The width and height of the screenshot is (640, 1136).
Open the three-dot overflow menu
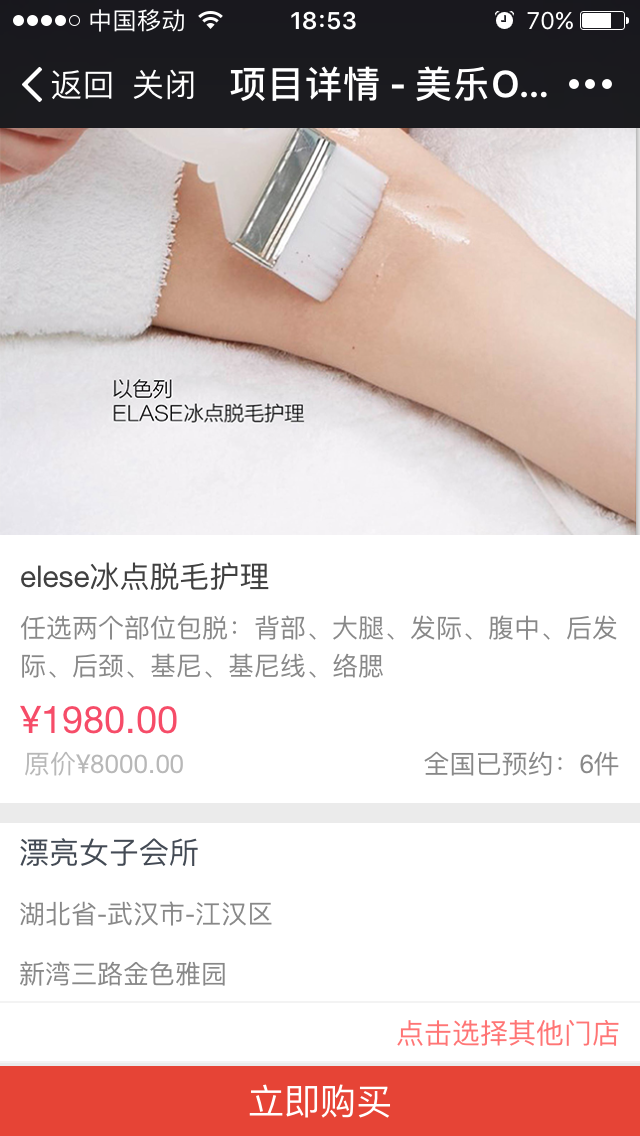pyautogui.click(x=590, y=86)
